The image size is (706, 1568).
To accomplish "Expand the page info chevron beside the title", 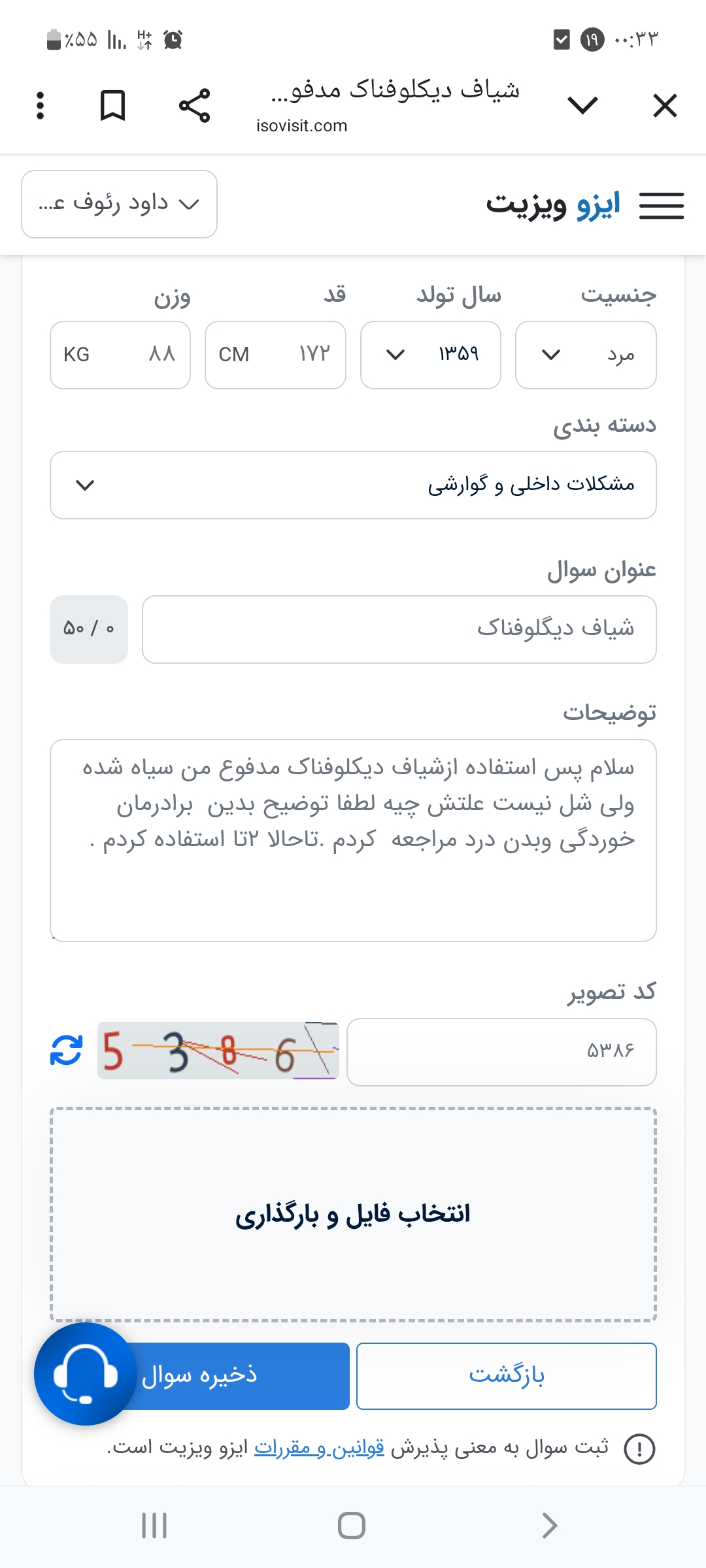I will [582, 105].
